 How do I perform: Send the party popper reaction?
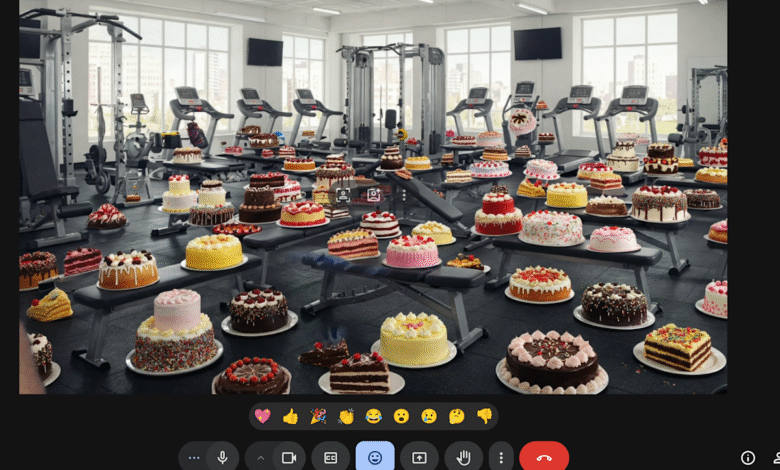pos(318,416)
